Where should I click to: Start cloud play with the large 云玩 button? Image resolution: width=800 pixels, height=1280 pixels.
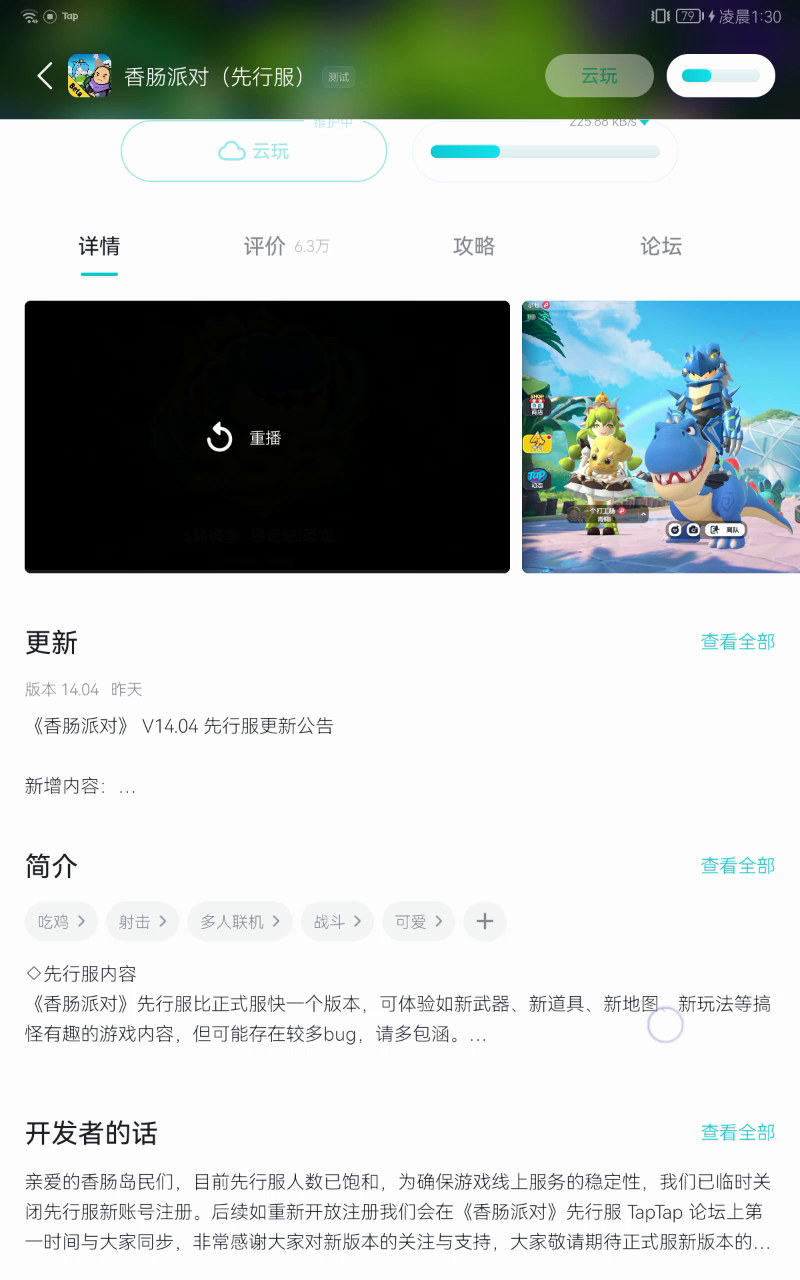click(x=254, y=151)
